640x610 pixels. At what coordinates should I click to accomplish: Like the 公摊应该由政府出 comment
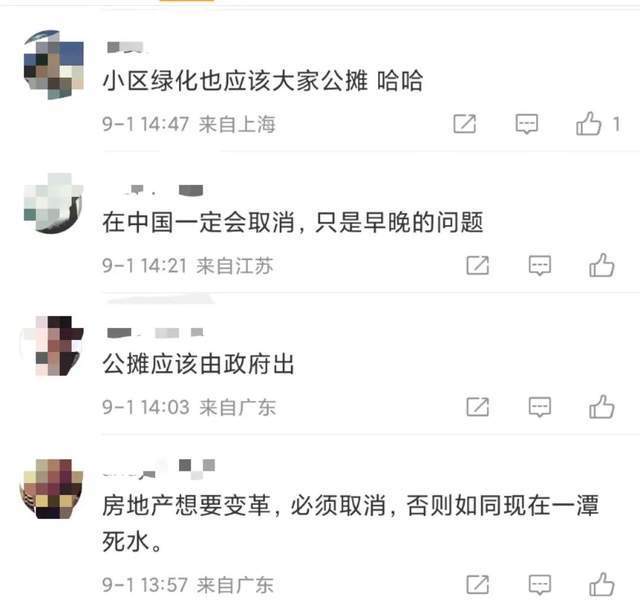pos(601,407)
